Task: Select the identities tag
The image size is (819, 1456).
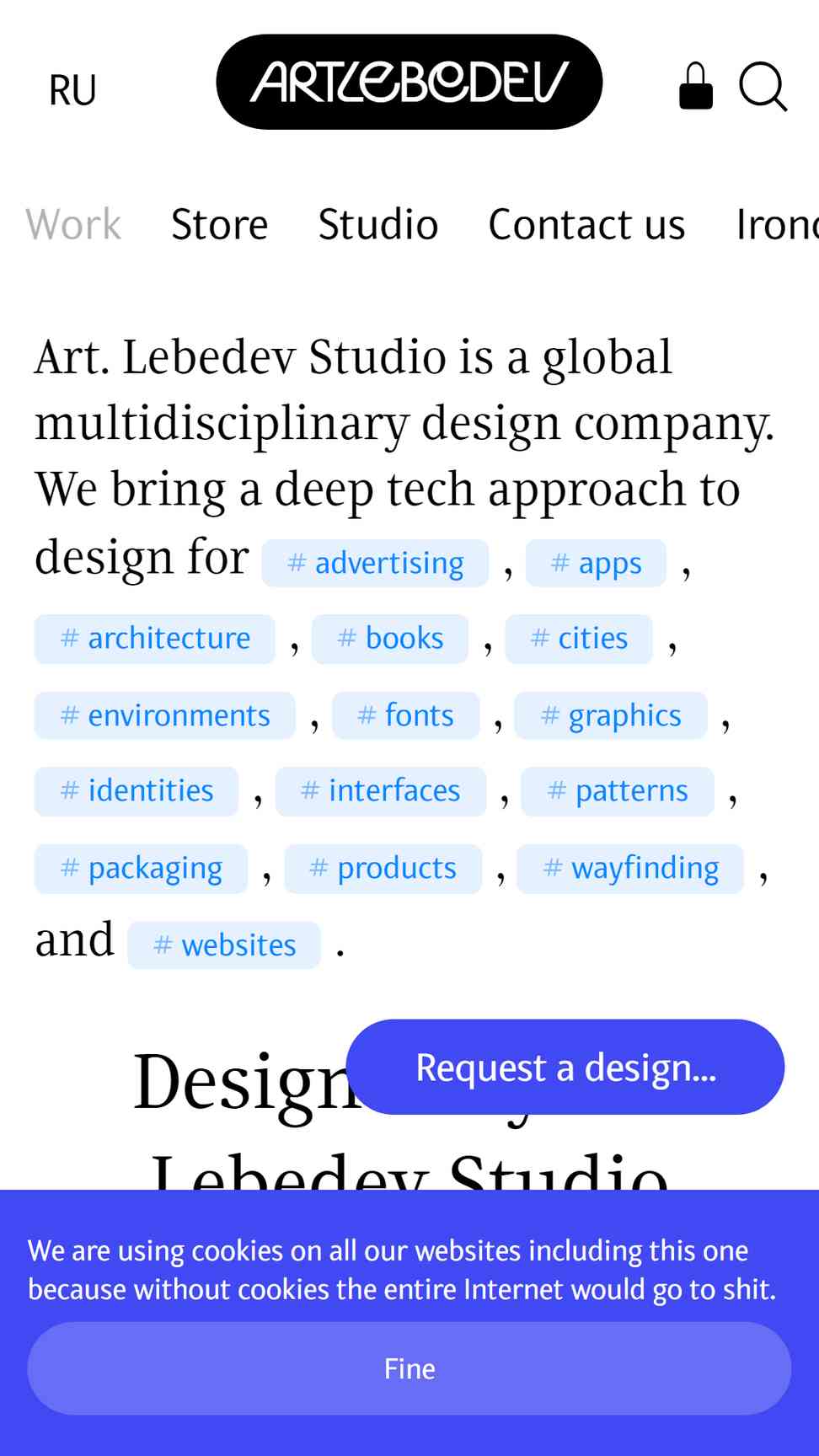Action: pyautogui.click(x=136, y=791)
